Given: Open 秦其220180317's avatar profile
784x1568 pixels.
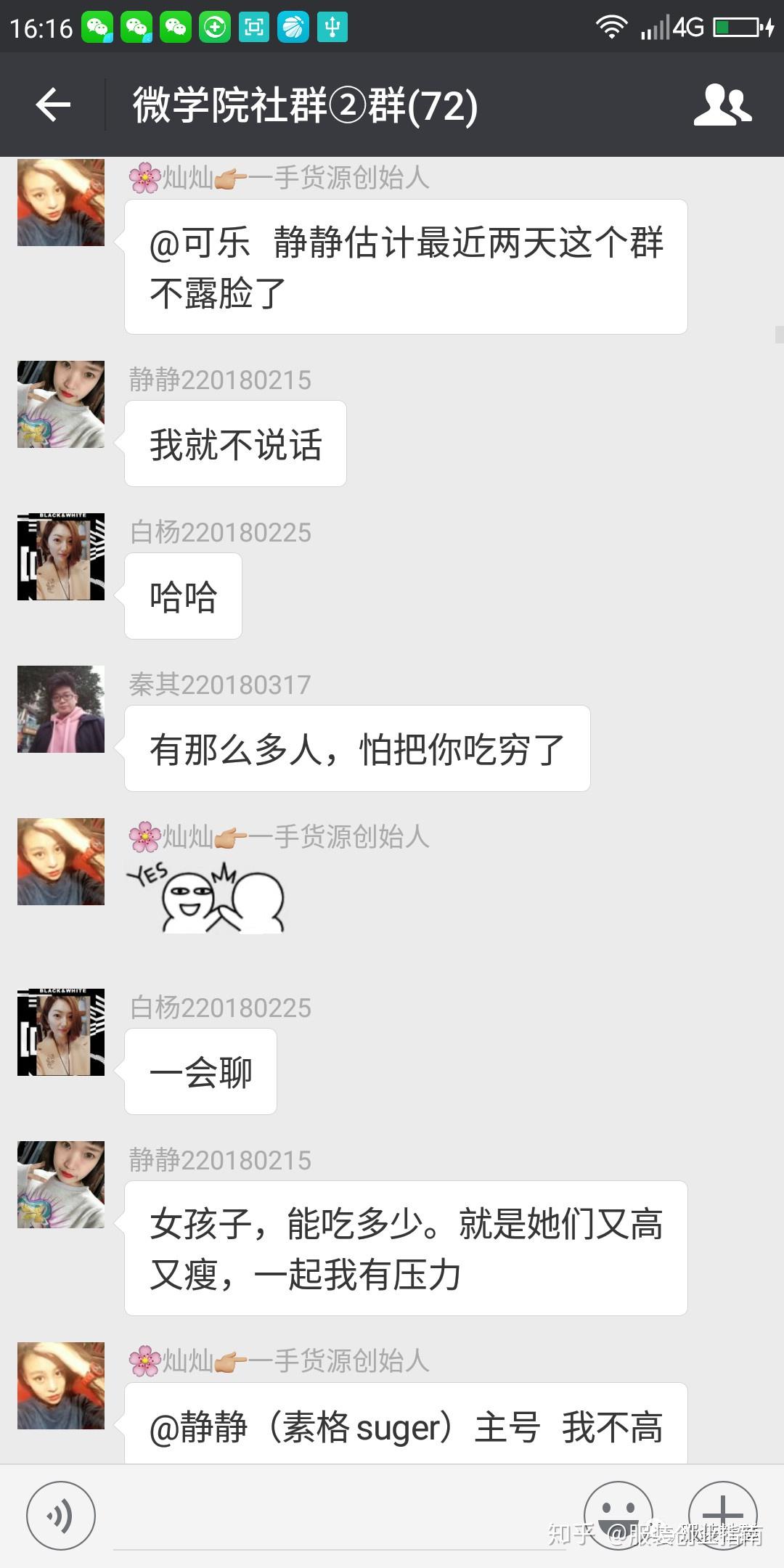Looking at the screenshot, I should pyautogui.click(x=61, y=709).
